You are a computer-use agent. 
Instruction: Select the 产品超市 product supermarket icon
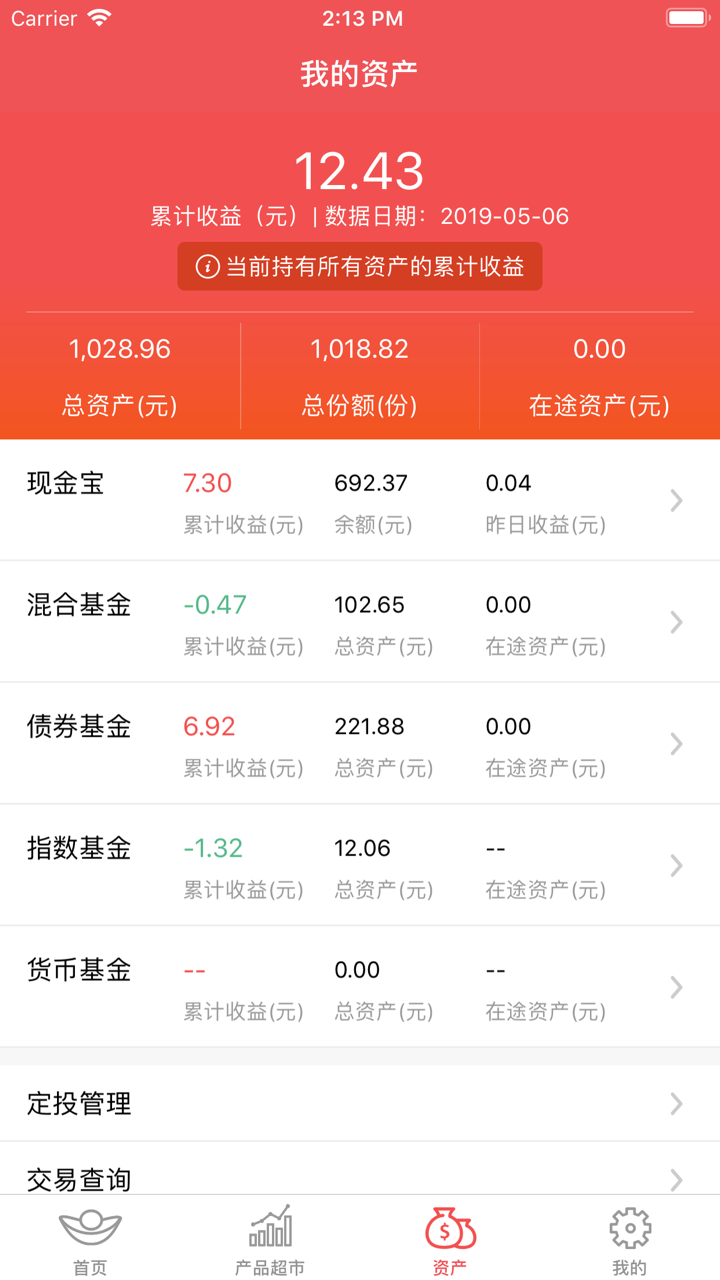pyautogui.click(x=268, y=1226)
